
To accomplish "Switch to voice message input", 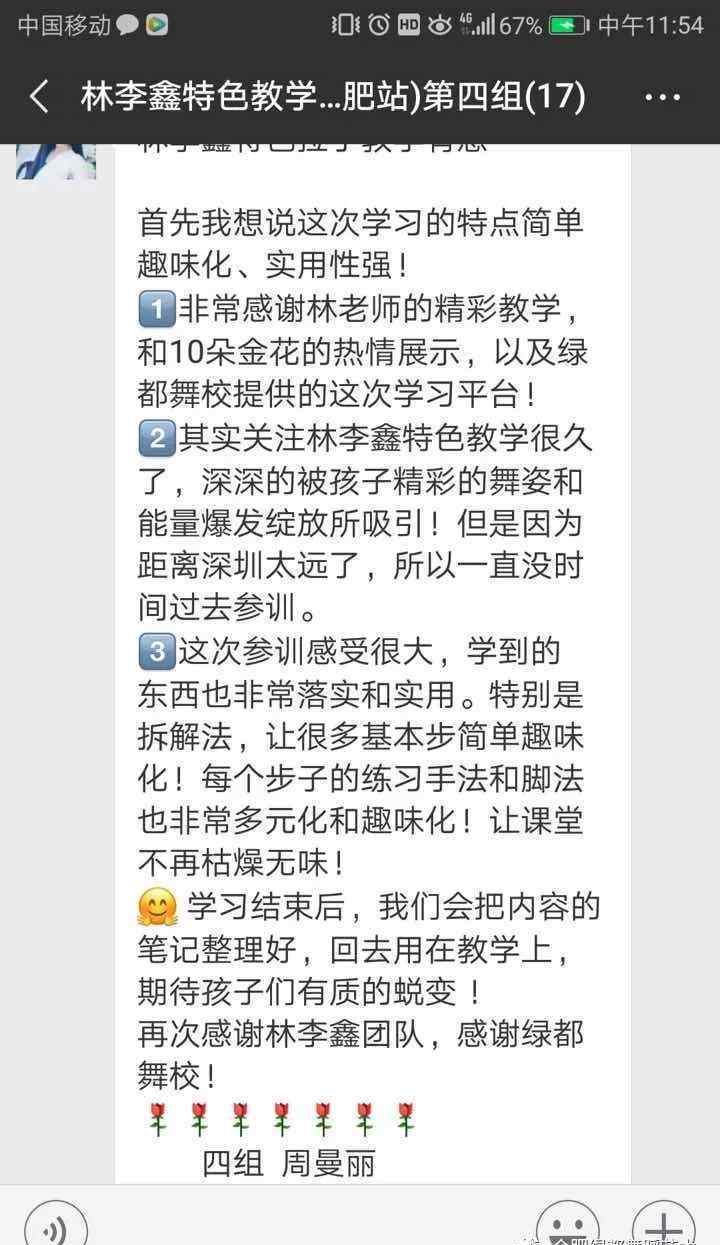I will point(56,1226).
